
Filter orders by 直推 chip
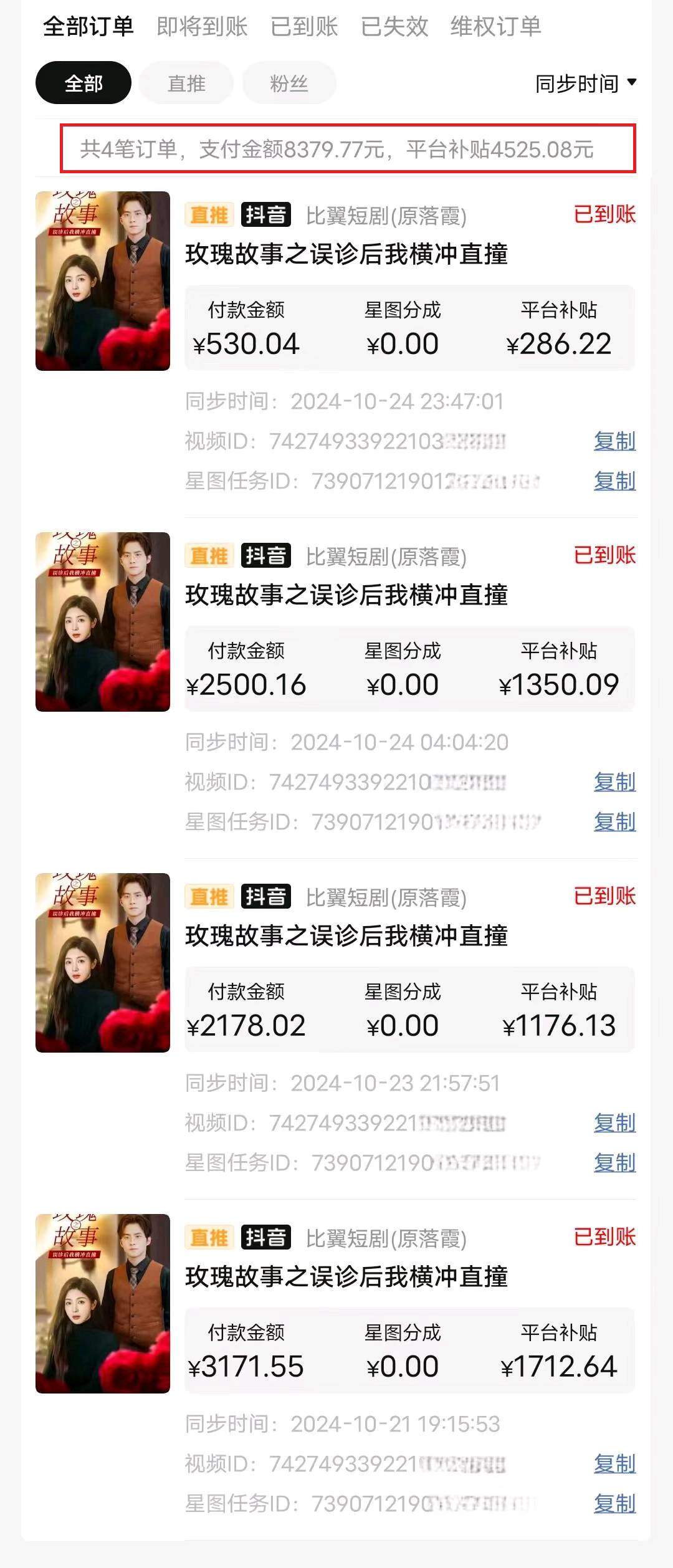tap(186, 83)
